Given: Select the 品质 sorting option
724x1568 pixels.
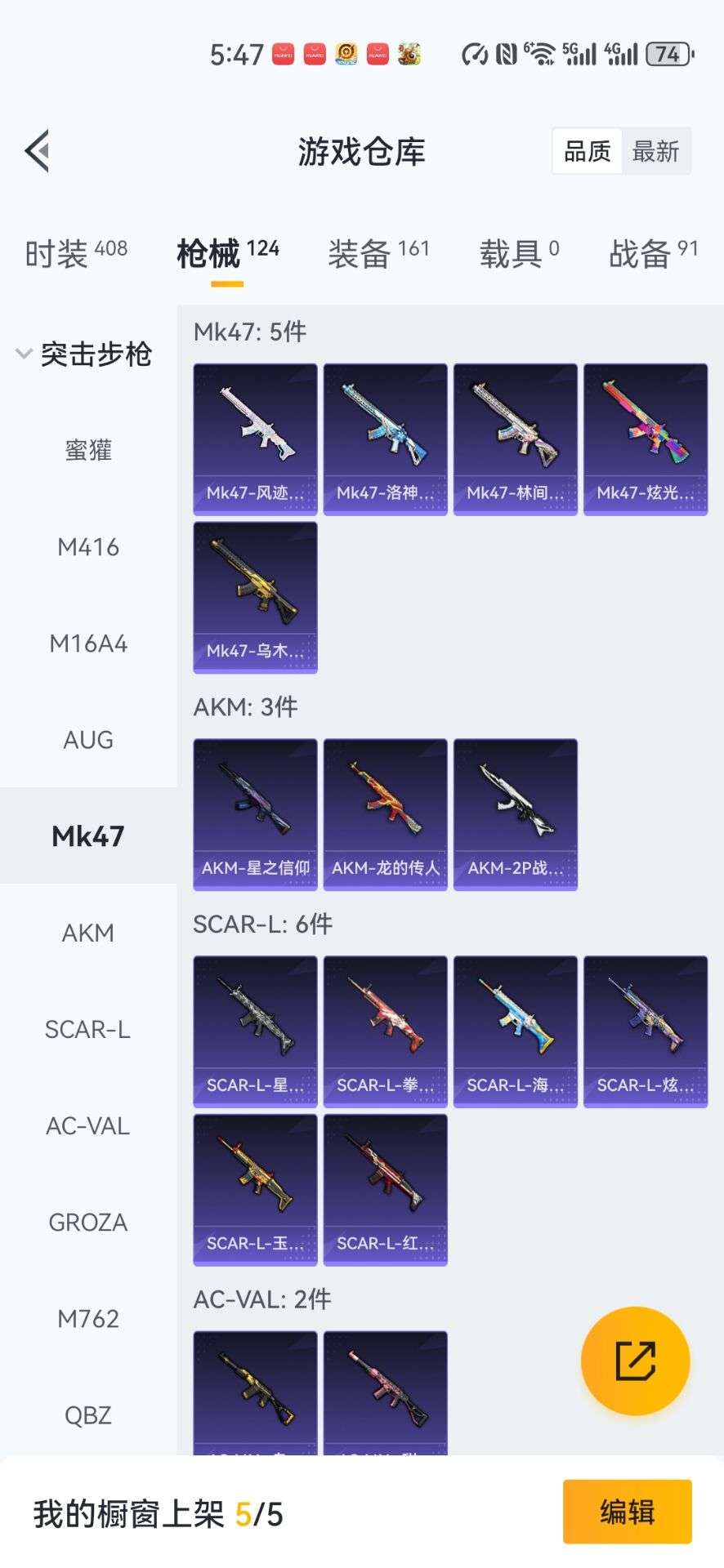Looking at the screenshot, I should tap(587, 151).
